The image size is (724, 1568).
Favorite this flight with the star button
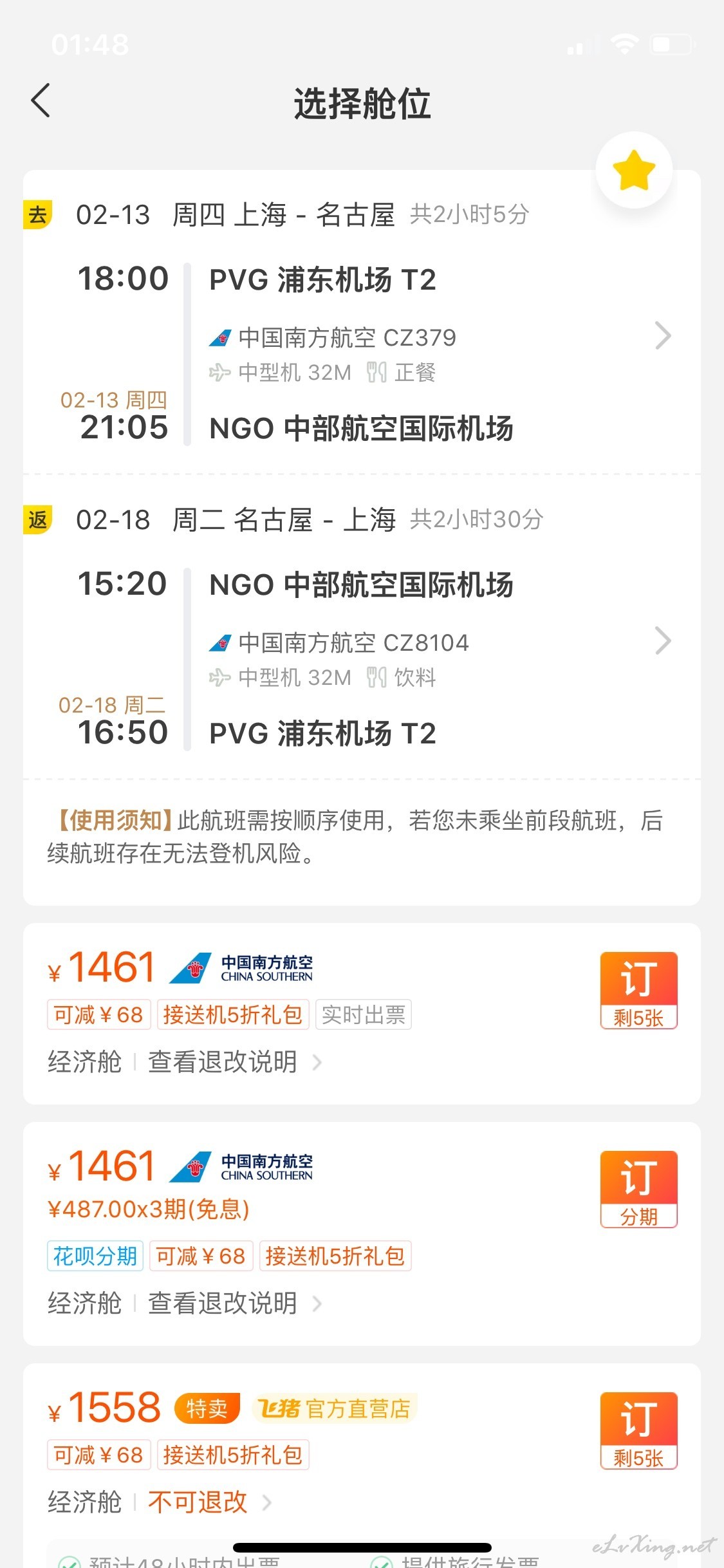click(634, 171)
